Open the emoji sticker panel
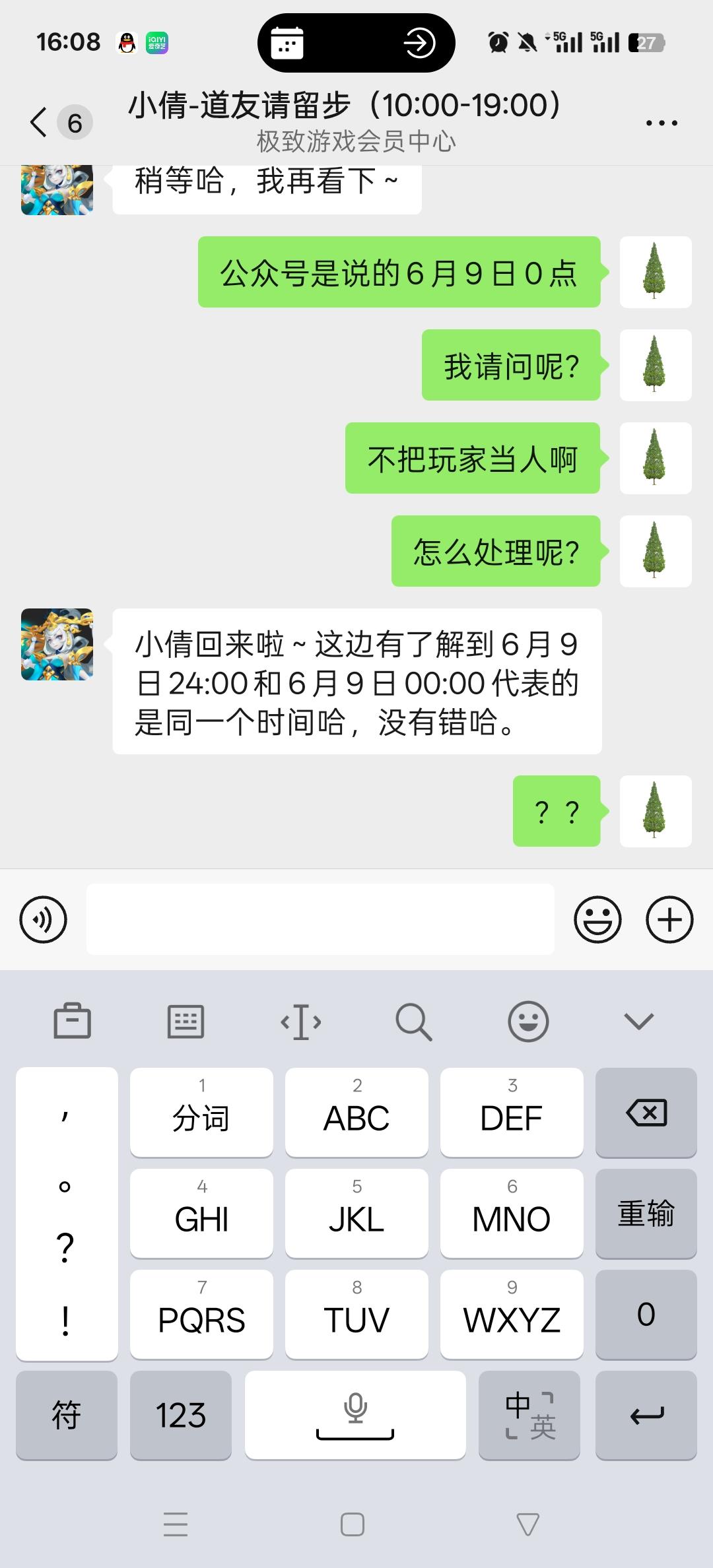Viewport: 713px width, 1568px height. tap(597, 919)
